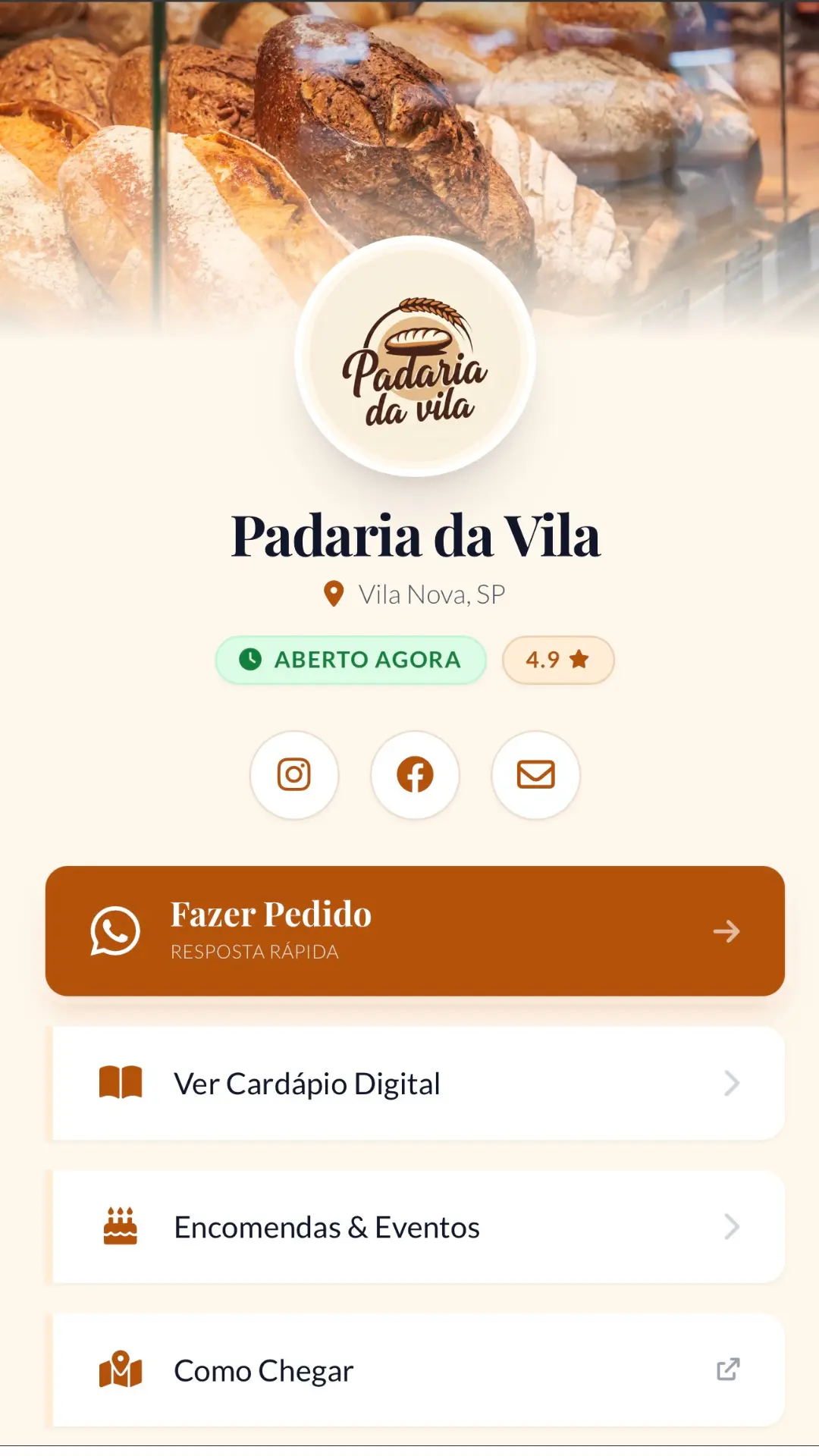Viewport: 819px width, 1456px height.
Task: Open the Instagram profile icon
Action: pyautogui.click(x=295, y=775)
